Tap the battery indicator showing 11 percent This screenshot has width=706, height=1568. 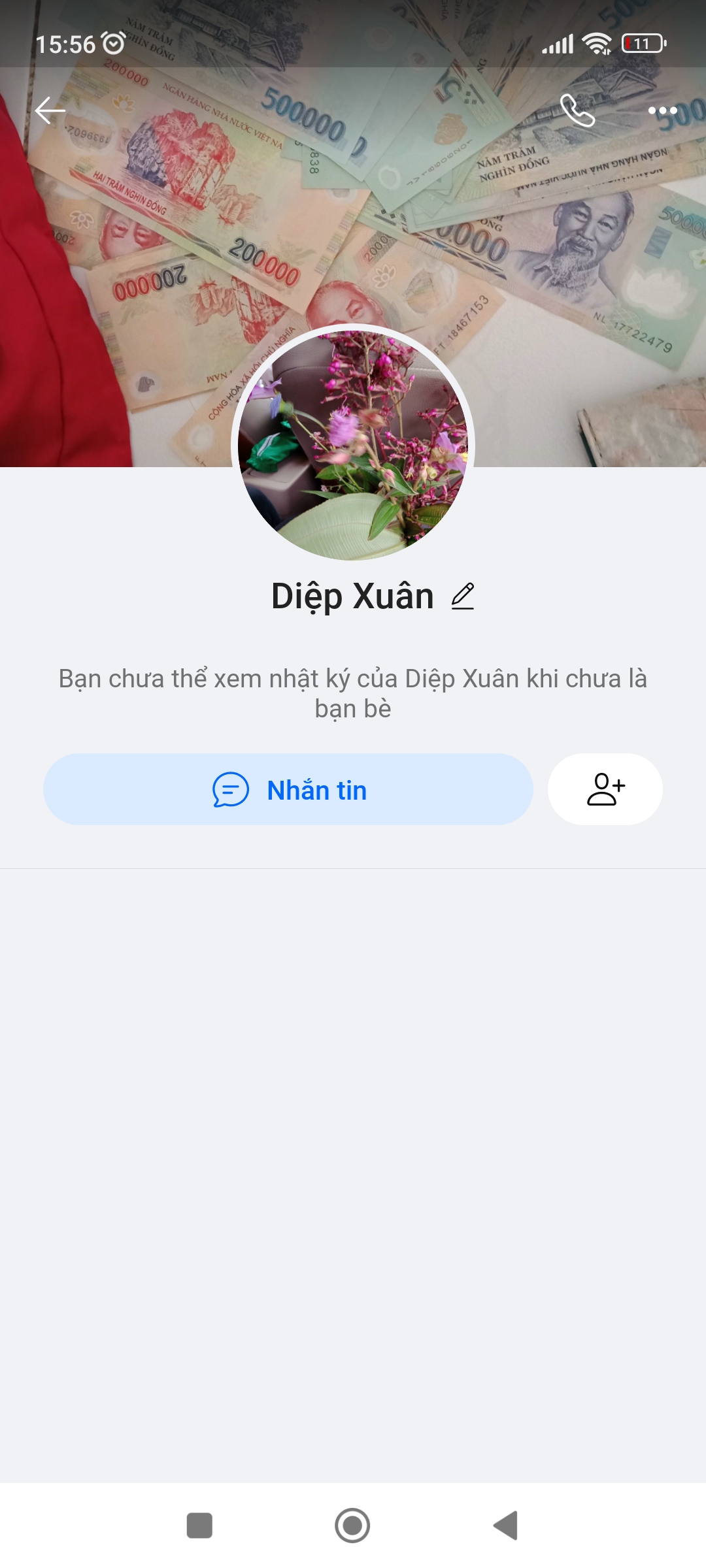point(639,43)
